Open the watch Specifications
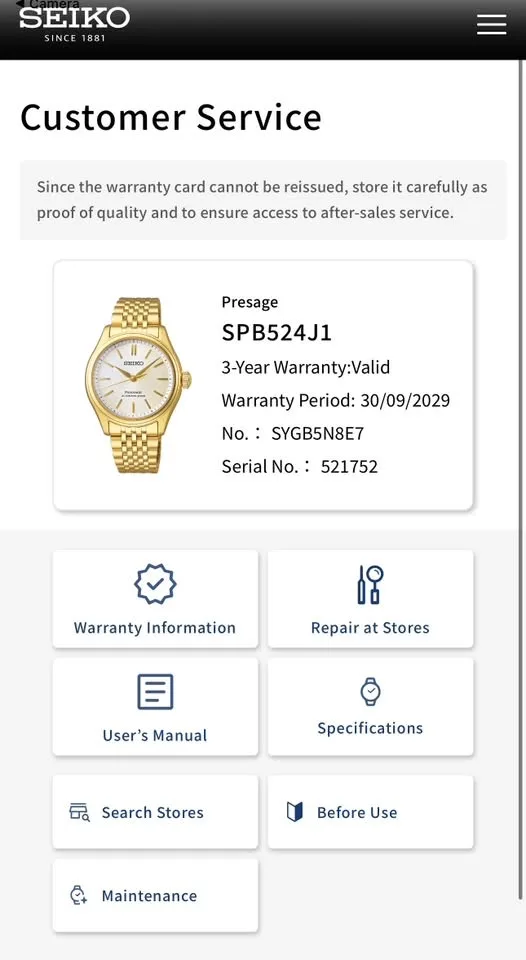526x960 pixels. [370, 707]
